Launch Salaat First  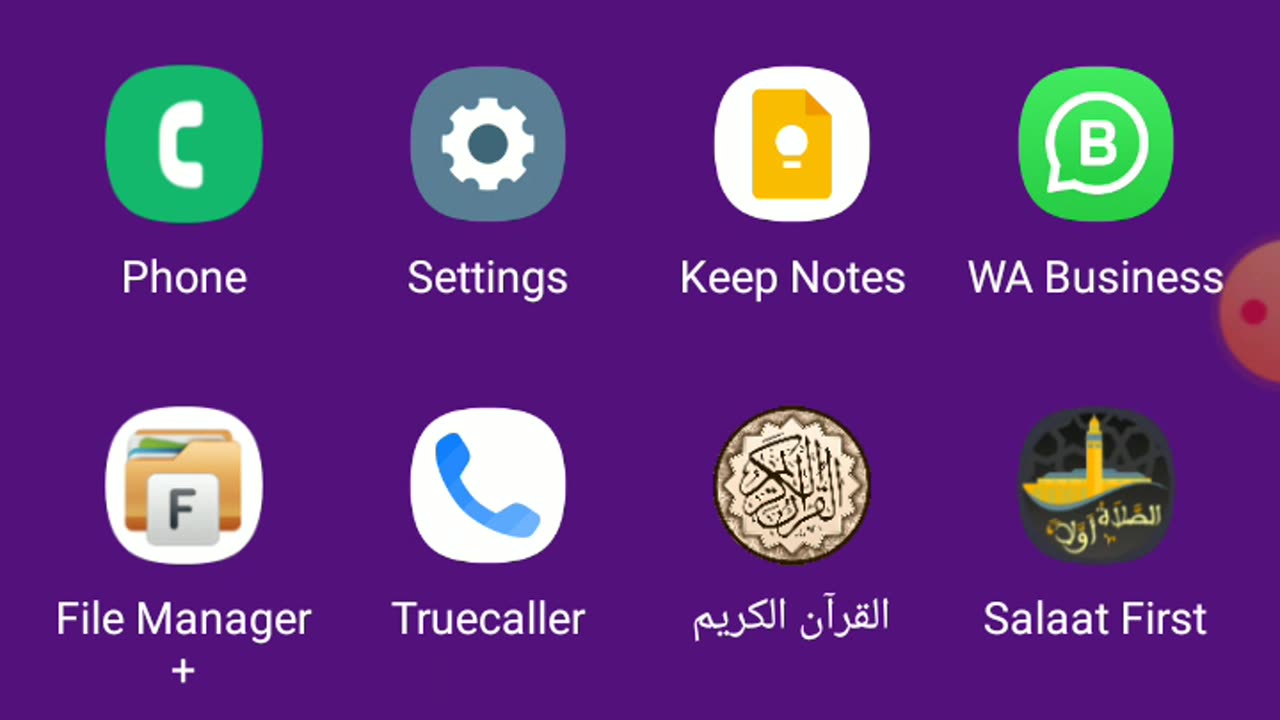(x=1096, y=486)
